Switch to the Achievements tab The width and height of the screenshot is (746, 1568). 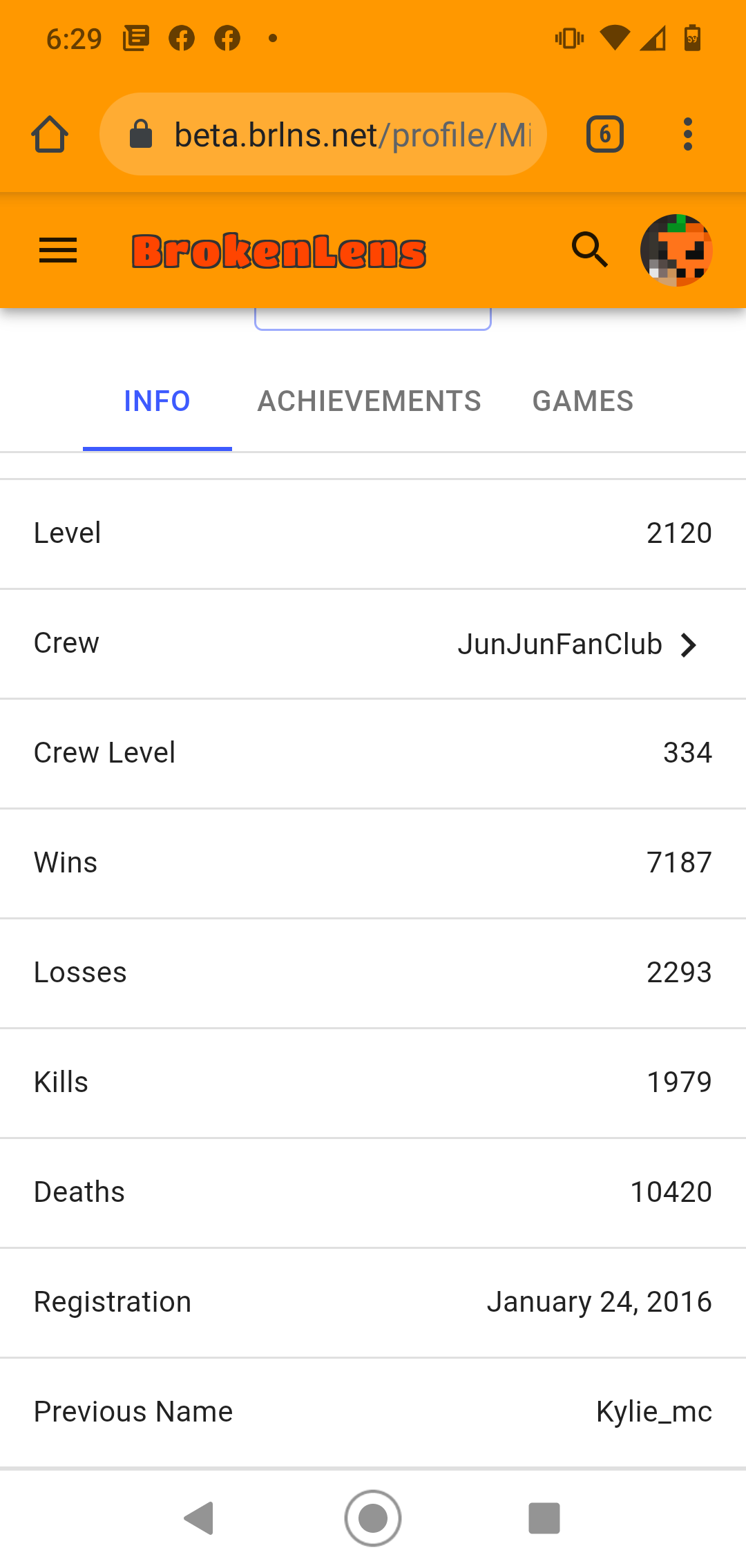click(x=369, y=401)
